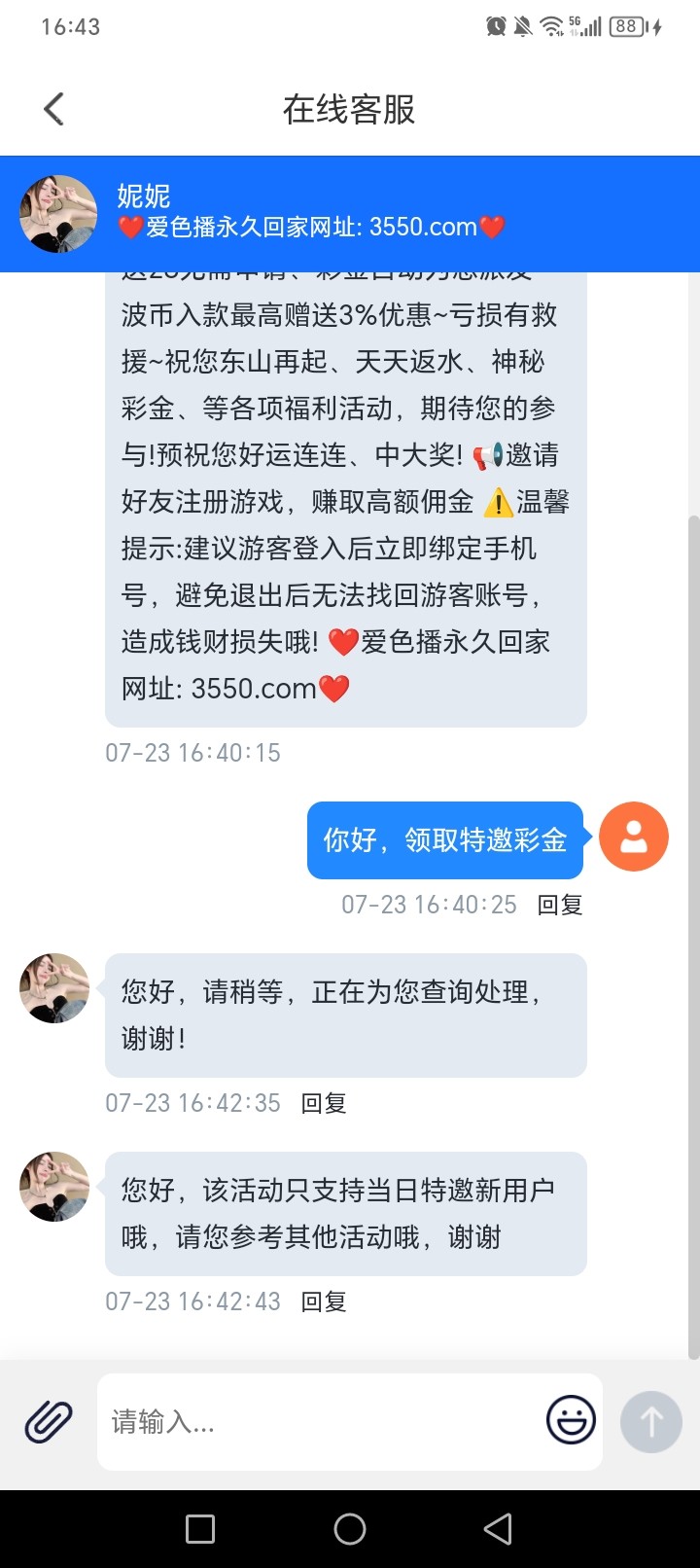Open the attachment paperclip icon
Viewport: 700px width, 1568px height.
pyautogui.click(x=49, y=1422)
